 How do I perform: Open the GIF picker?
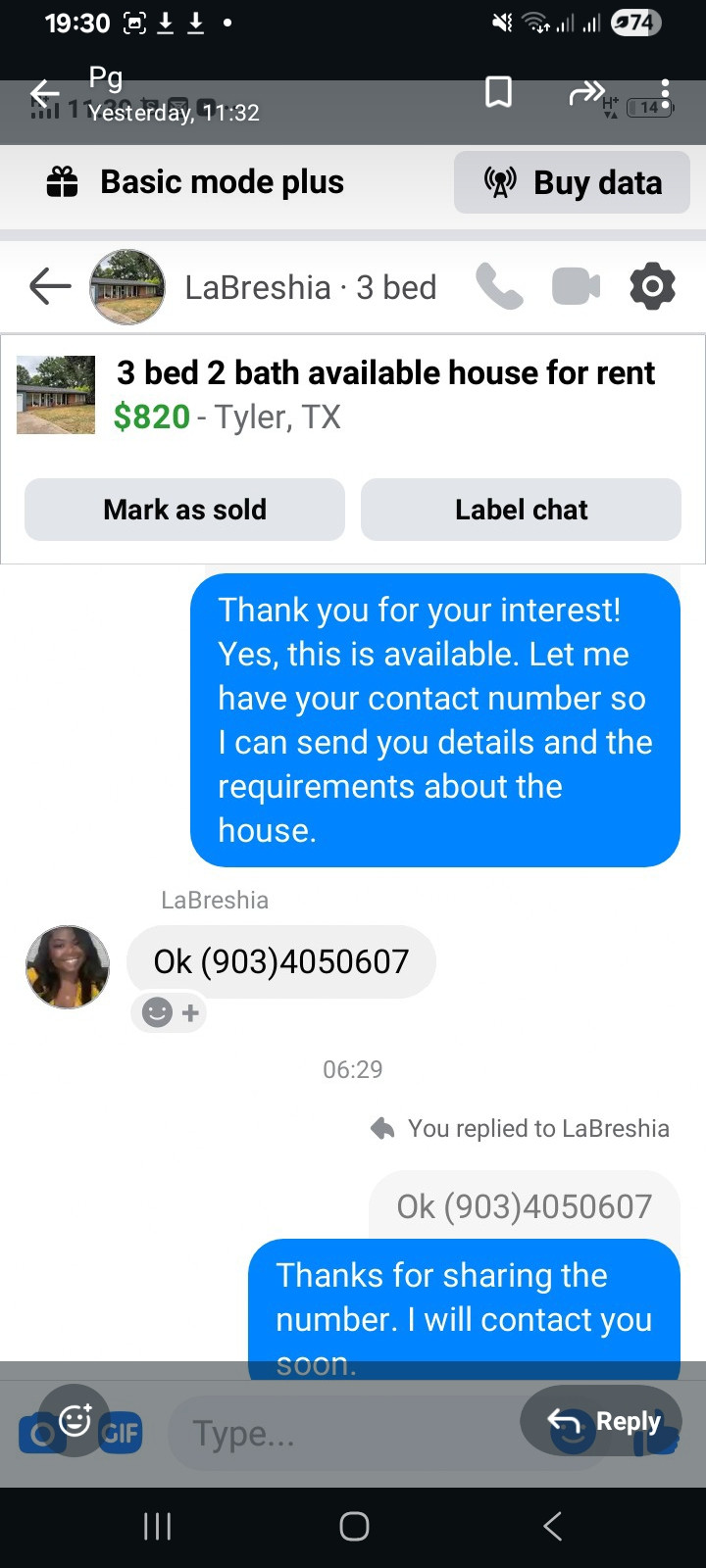[121, 1434]
